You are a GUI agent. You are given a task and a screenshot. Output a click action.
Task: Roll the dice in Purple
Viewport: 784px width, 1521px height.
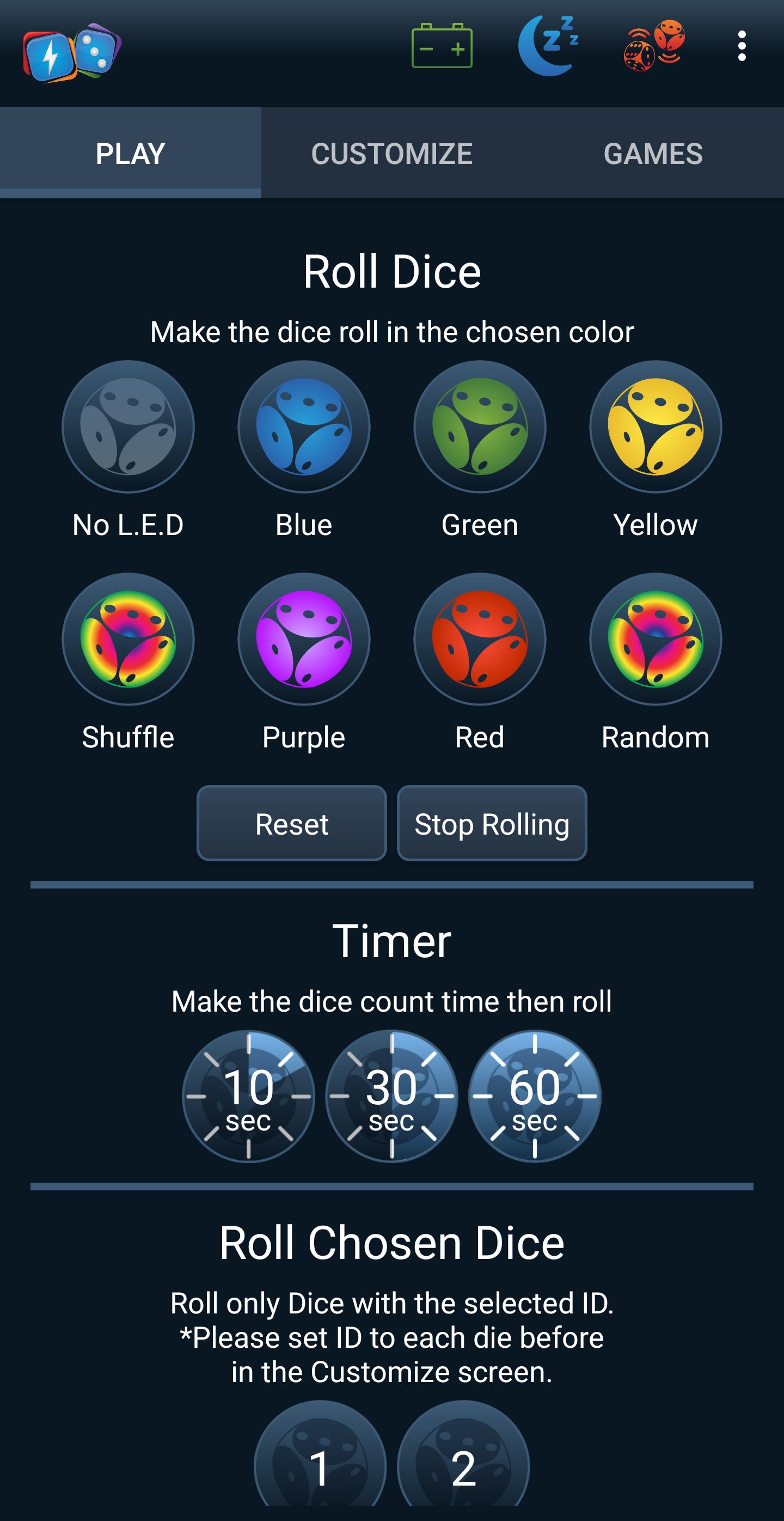(304, 640)
